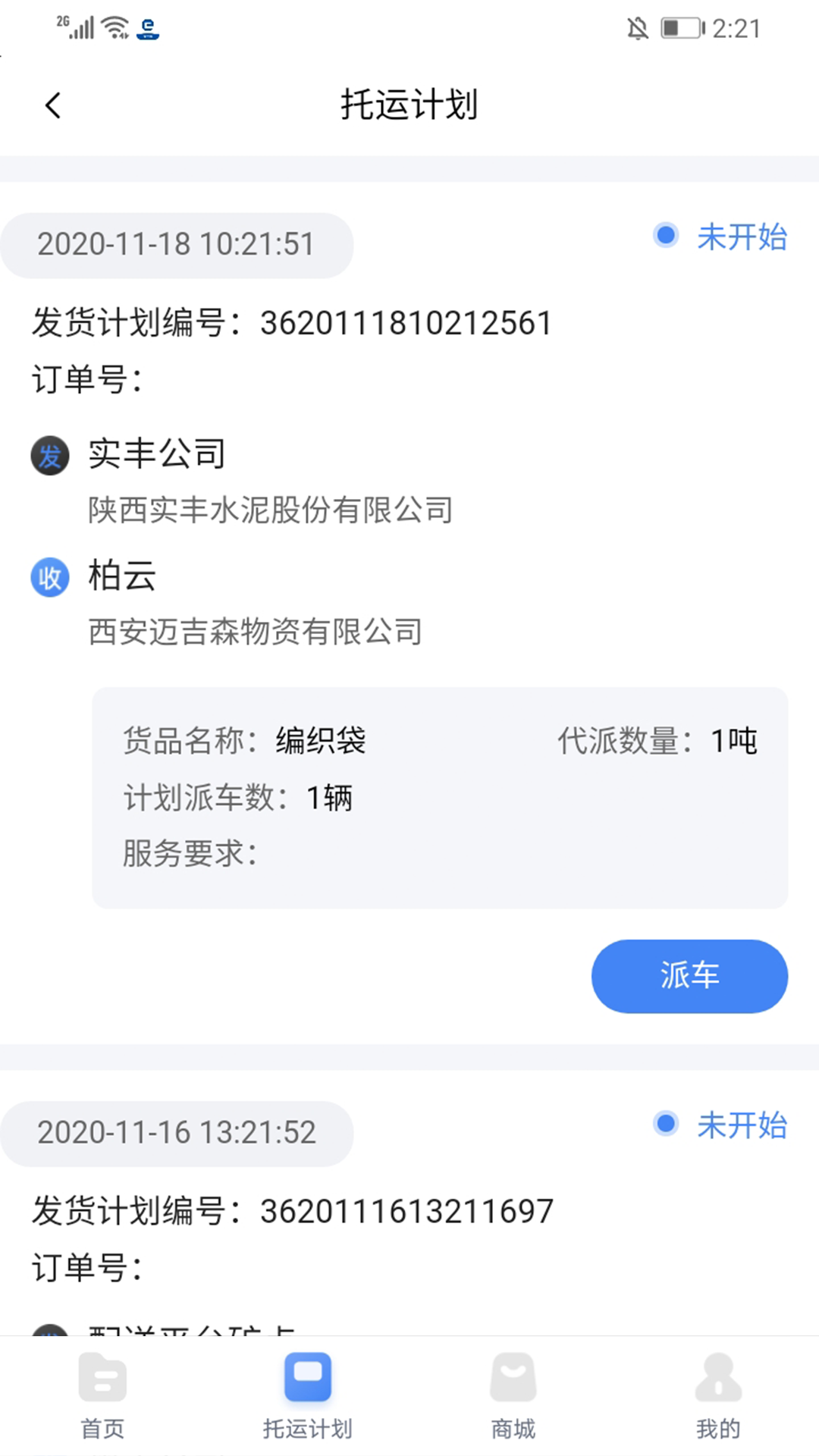Select plan number 3620111810212561
The height and width of the screenshot is (1456, 819).
tap(406, 322)
